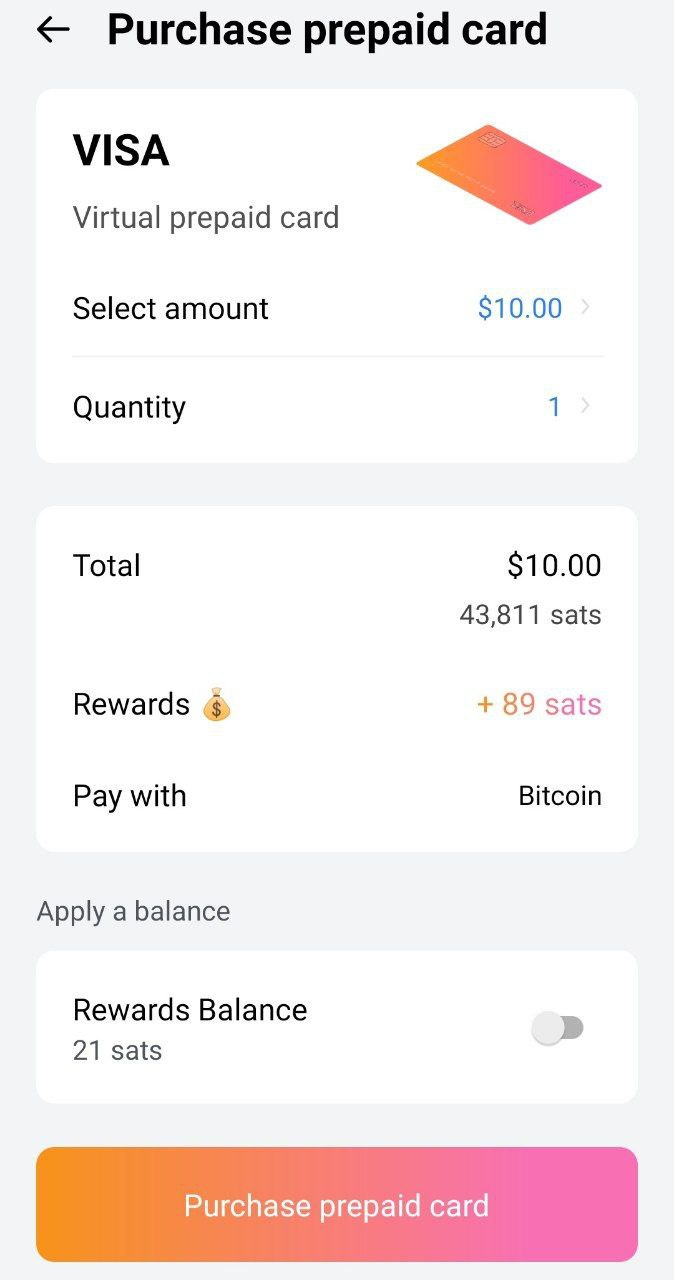
Task: Tap the Purchase prepaid card button
Action: (x=337, y=1204)
